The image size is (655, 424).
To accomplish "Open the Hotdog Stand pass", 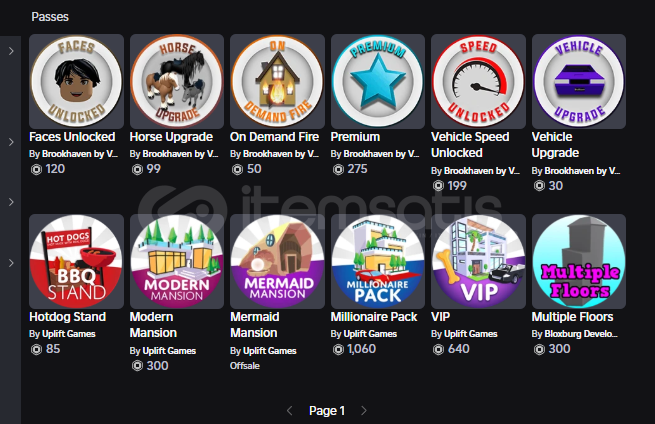I will click(x=77, y=261).
